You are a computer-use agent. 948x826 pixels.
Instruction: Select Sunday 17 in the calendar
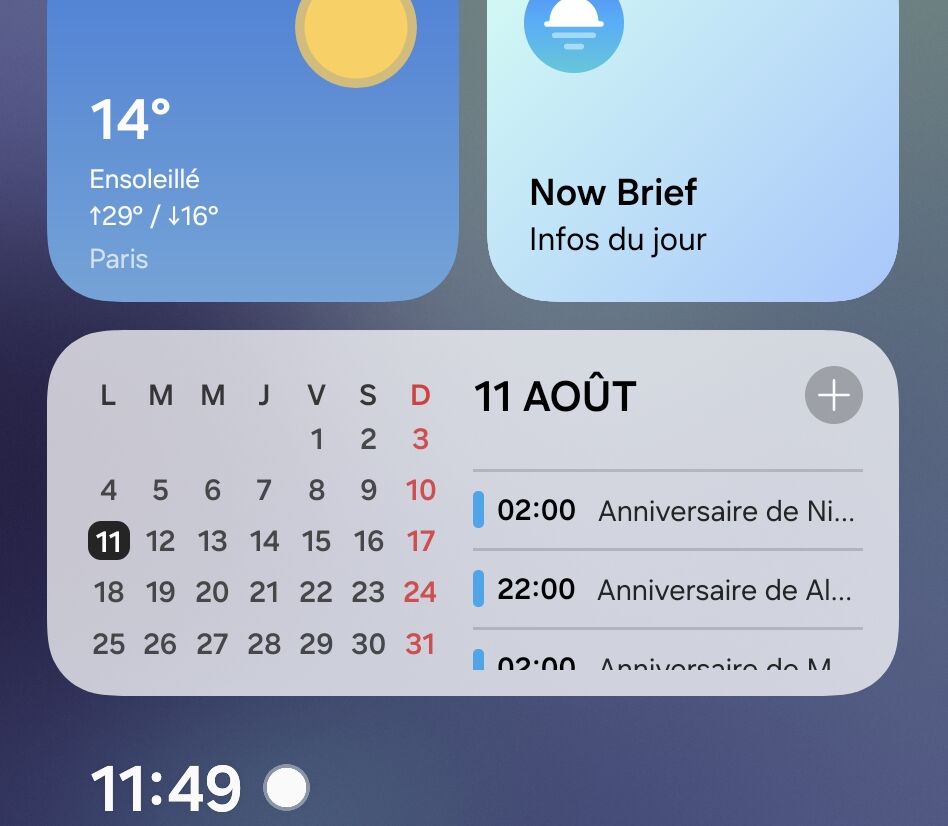coord(420,542)
